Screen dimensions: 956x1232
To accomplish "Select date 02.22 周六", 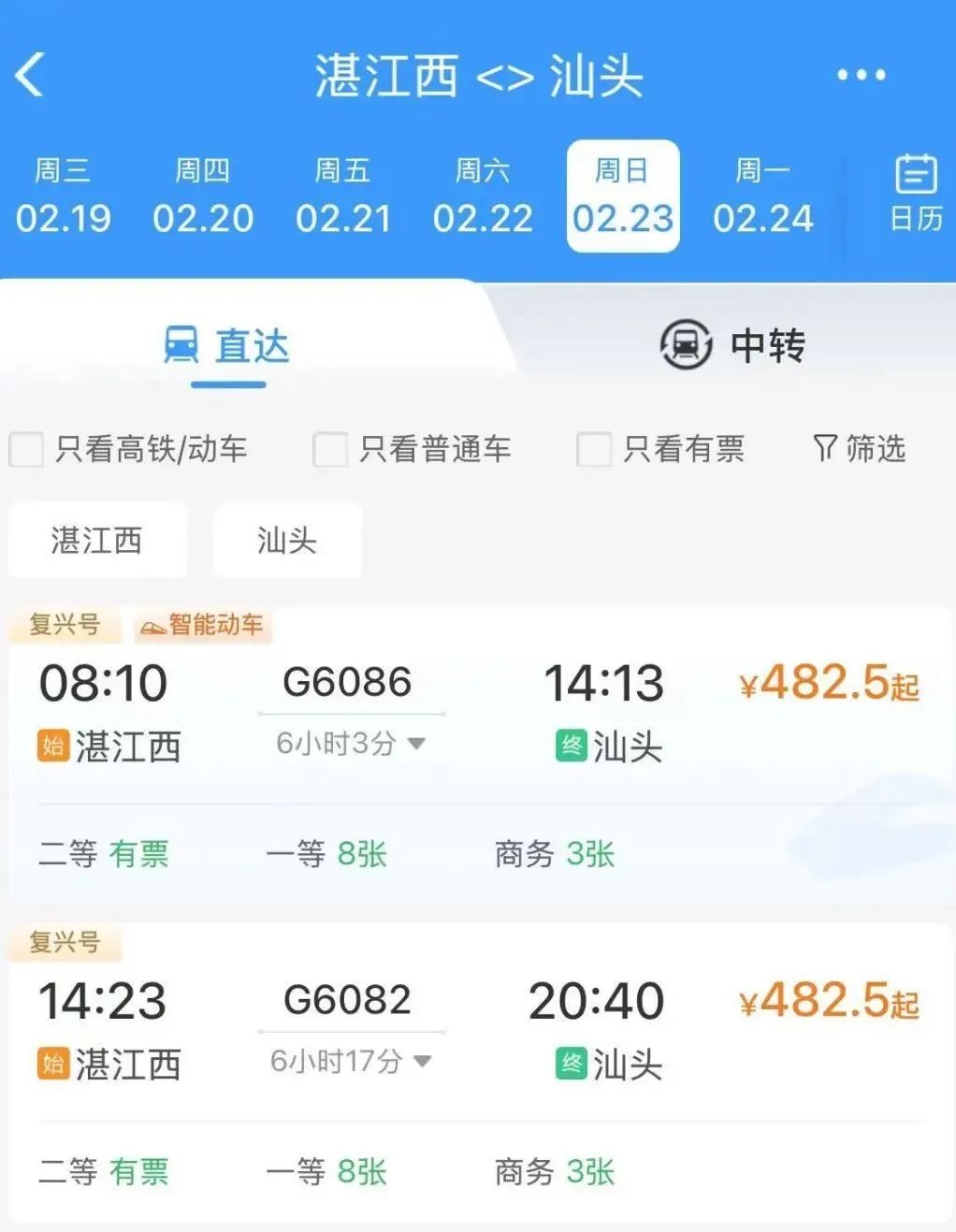I will pyautogui.click(x=483, y=196).
